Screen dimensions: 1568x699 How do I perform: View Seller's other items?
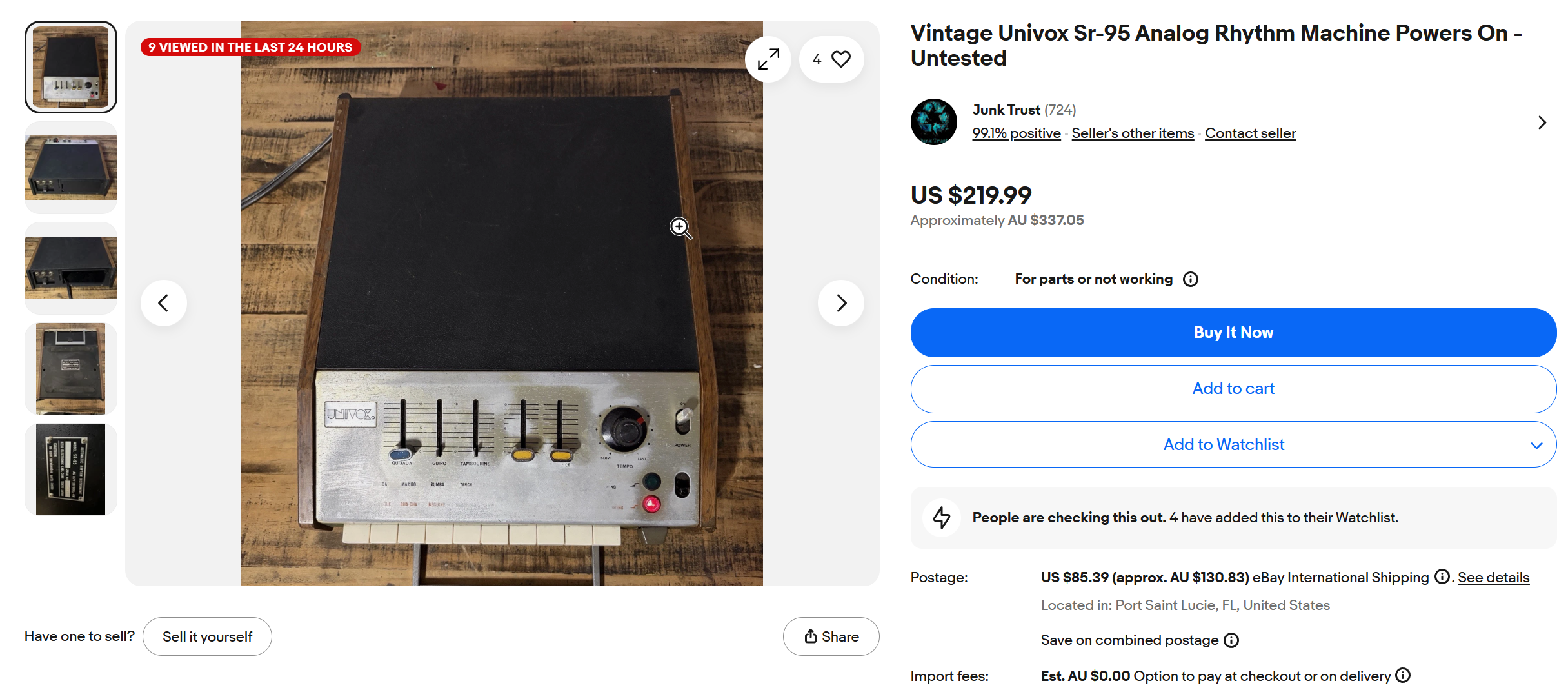(x=1132, y=133)
